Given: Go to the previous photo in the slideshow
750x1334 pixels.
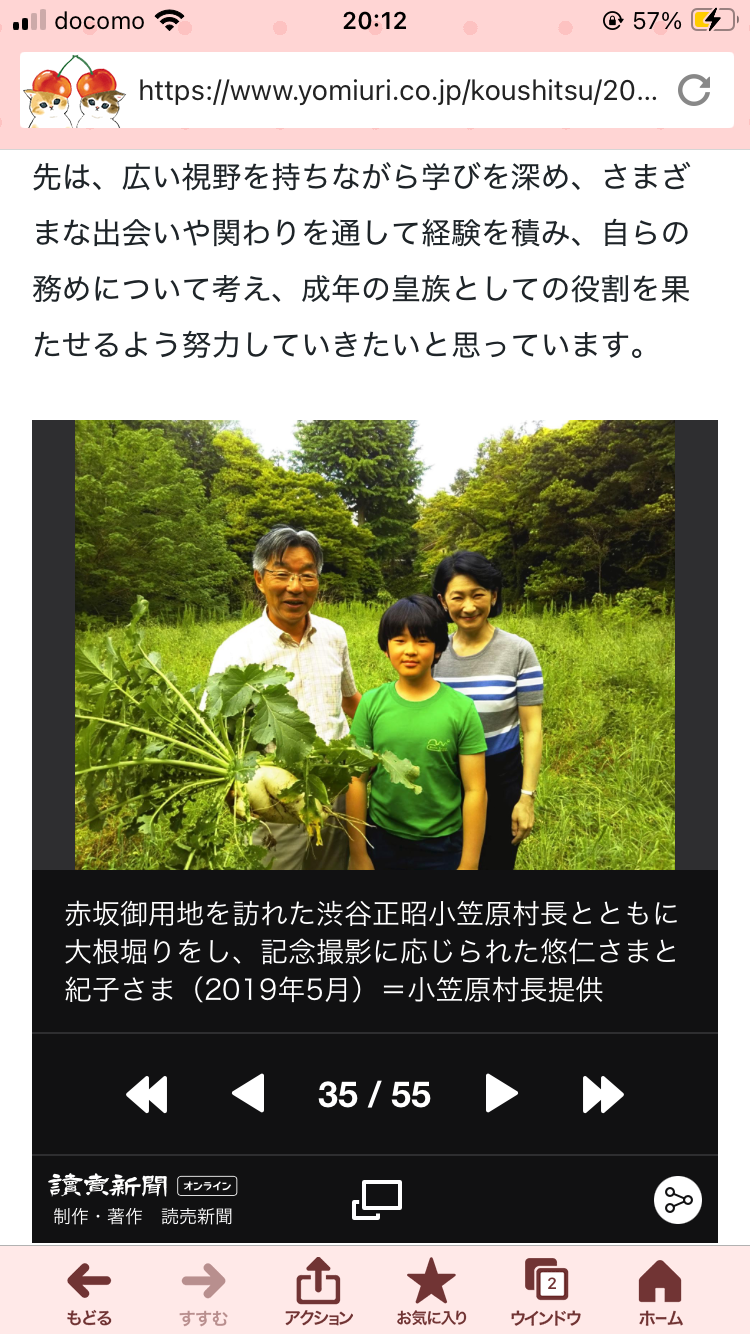Looking at the screenshot, I should pos(248,1094).
